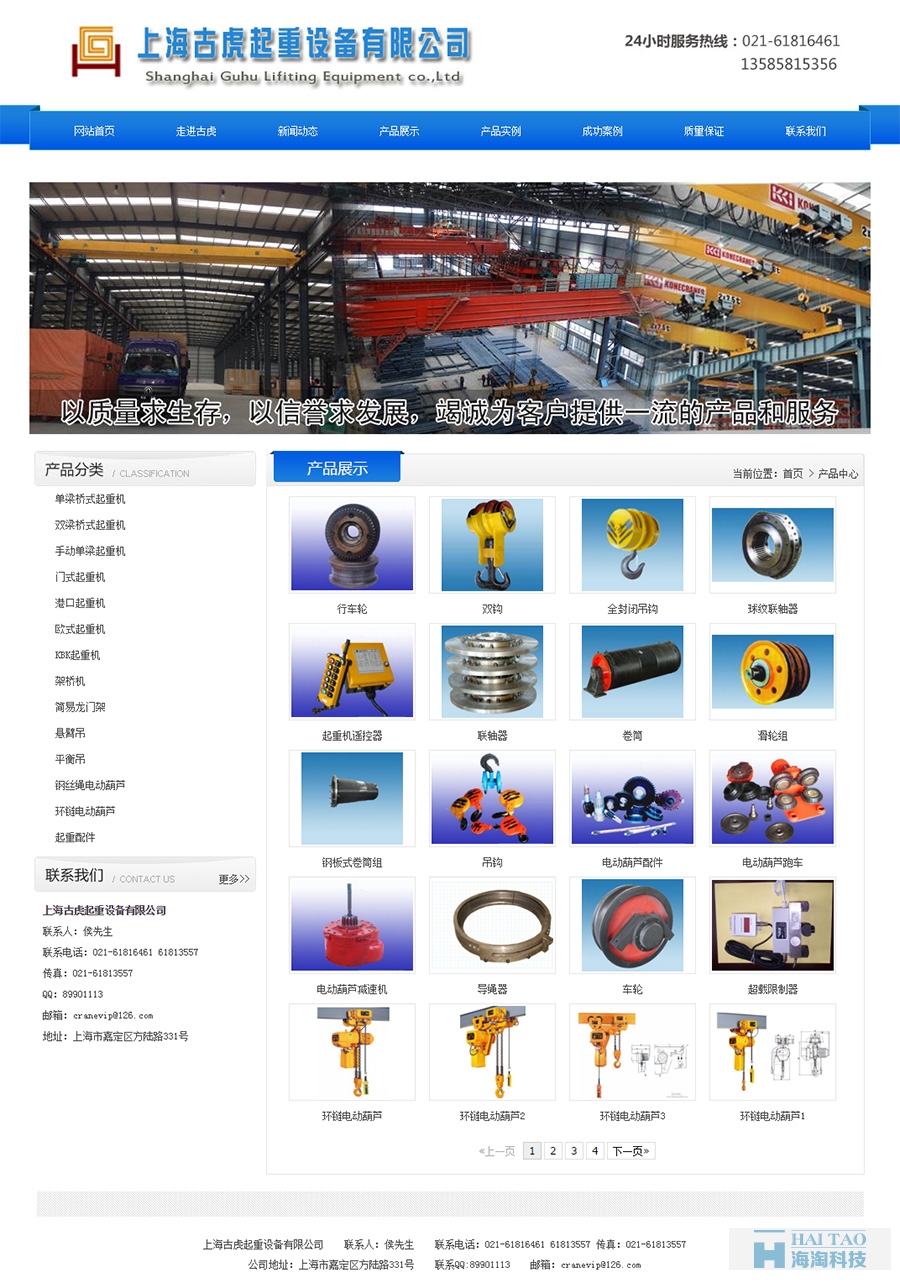Go to page 2 of products
Viewport: 900px width, 1283px height.
pyautogui.click(x=553, y=1151)
